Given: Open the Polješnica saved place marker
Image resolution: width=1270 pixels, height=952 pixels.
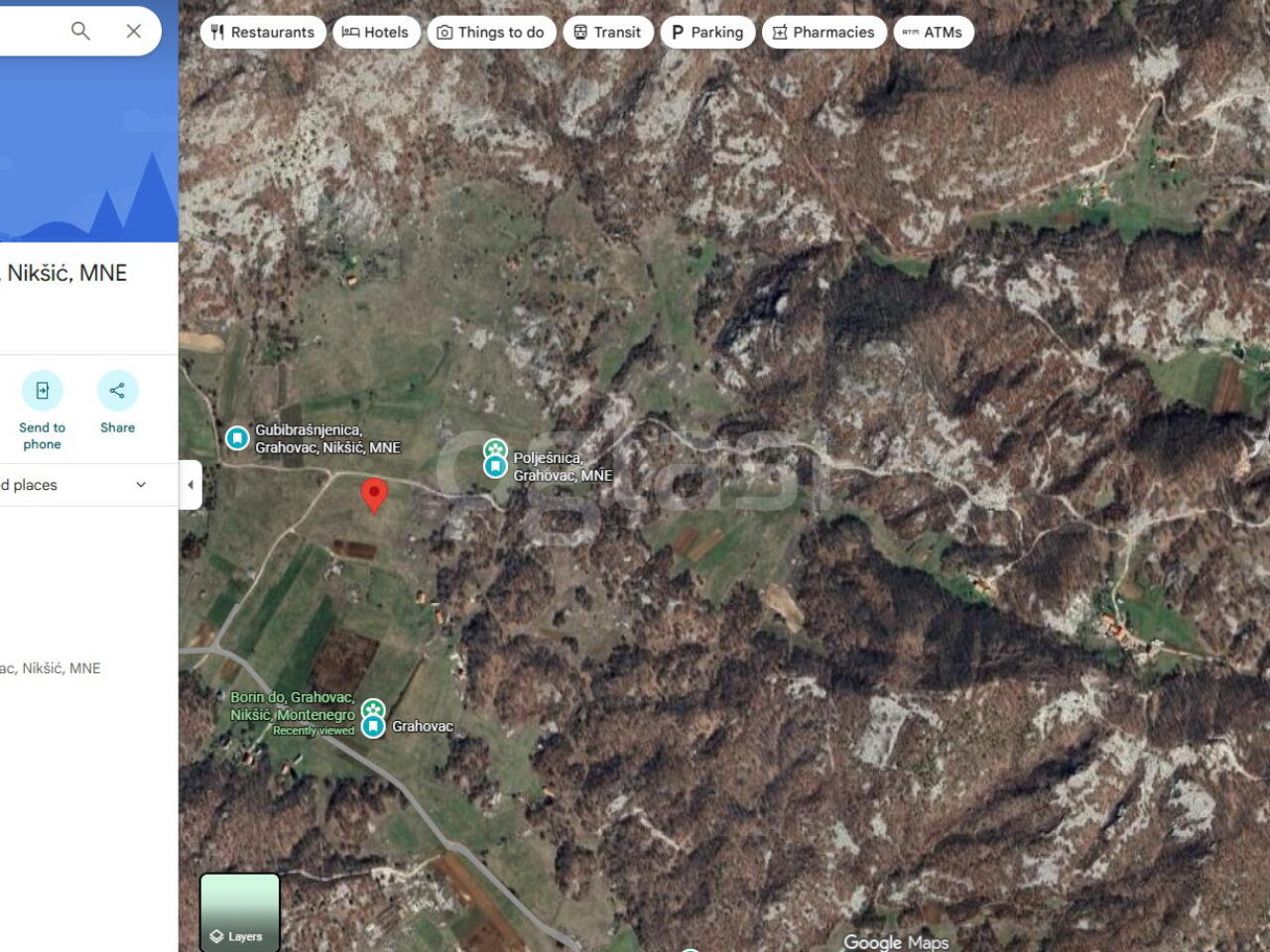Looking at the screenshot, I should [x=495, y=466].
